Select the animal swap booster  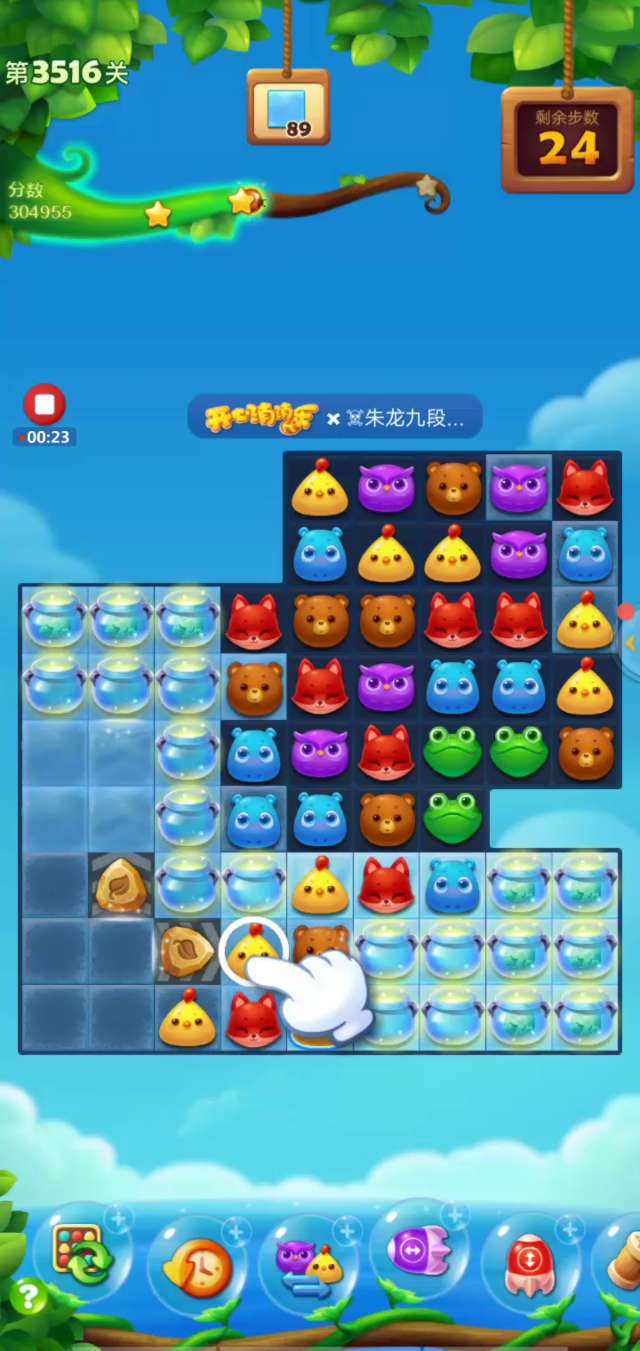pos(309,1266)
